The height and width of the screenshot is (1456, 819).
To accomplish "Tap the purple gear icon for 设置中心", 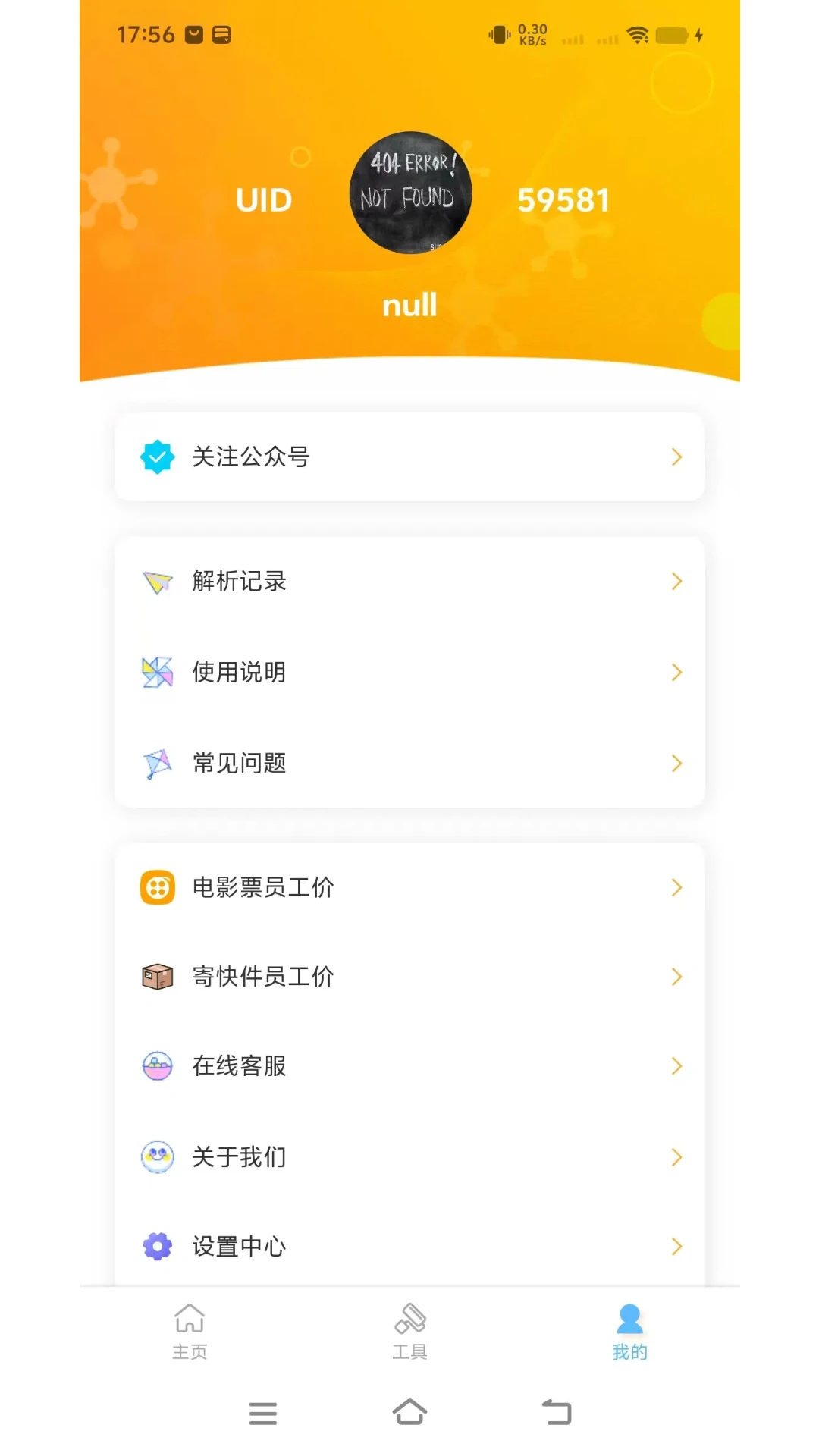I will tap(156, 1246).
